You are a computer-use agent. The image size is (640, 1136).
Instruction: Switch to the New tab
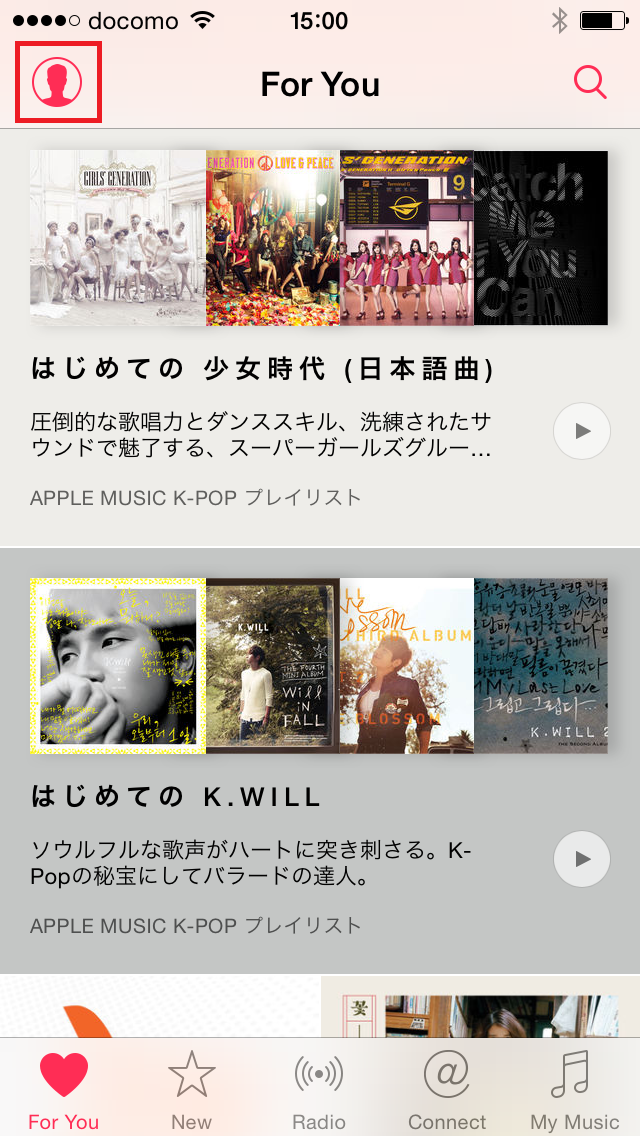(191, 1090)
